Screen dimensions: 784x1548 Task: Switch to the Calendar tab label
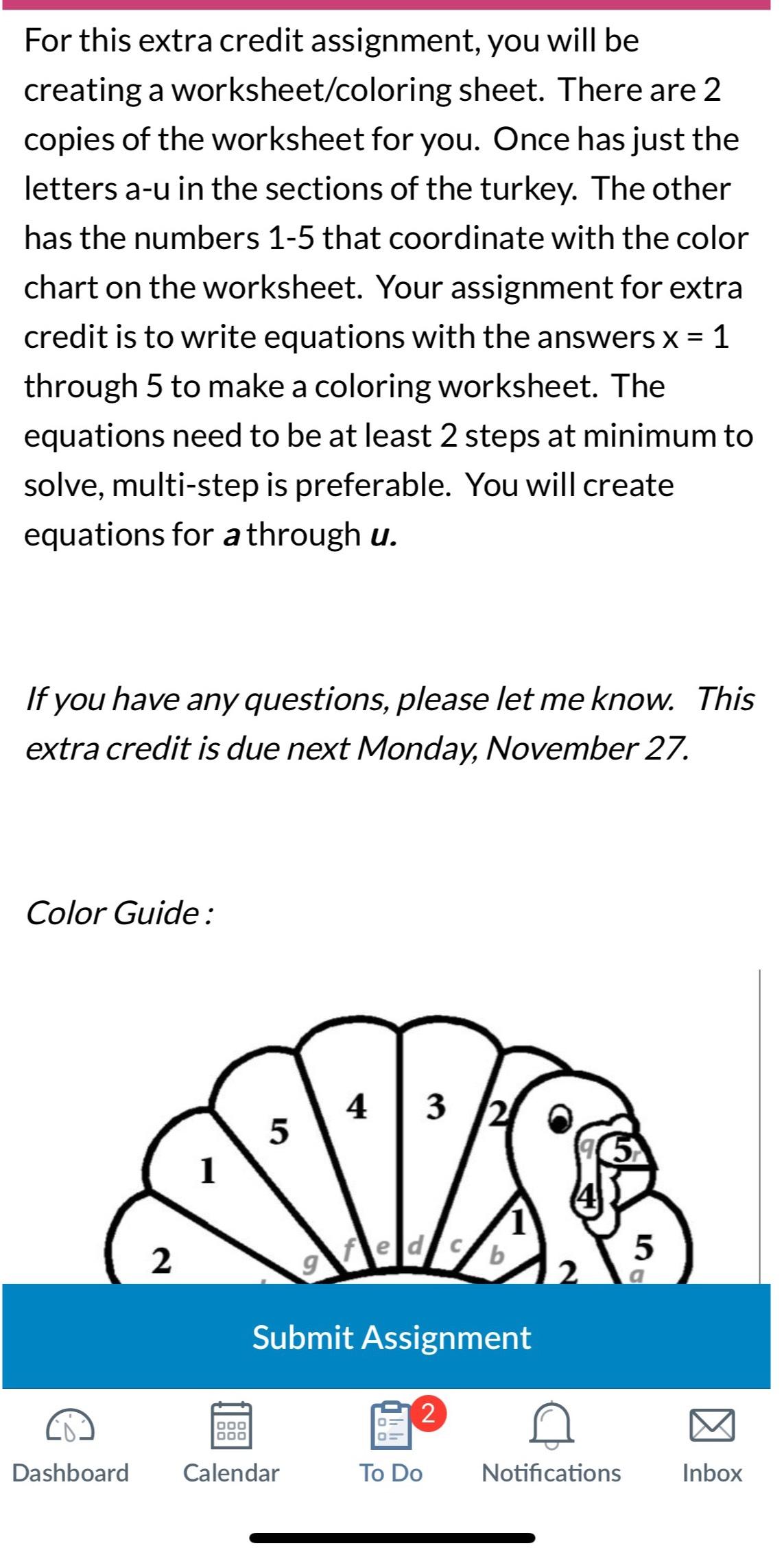tap(230, 1470)
